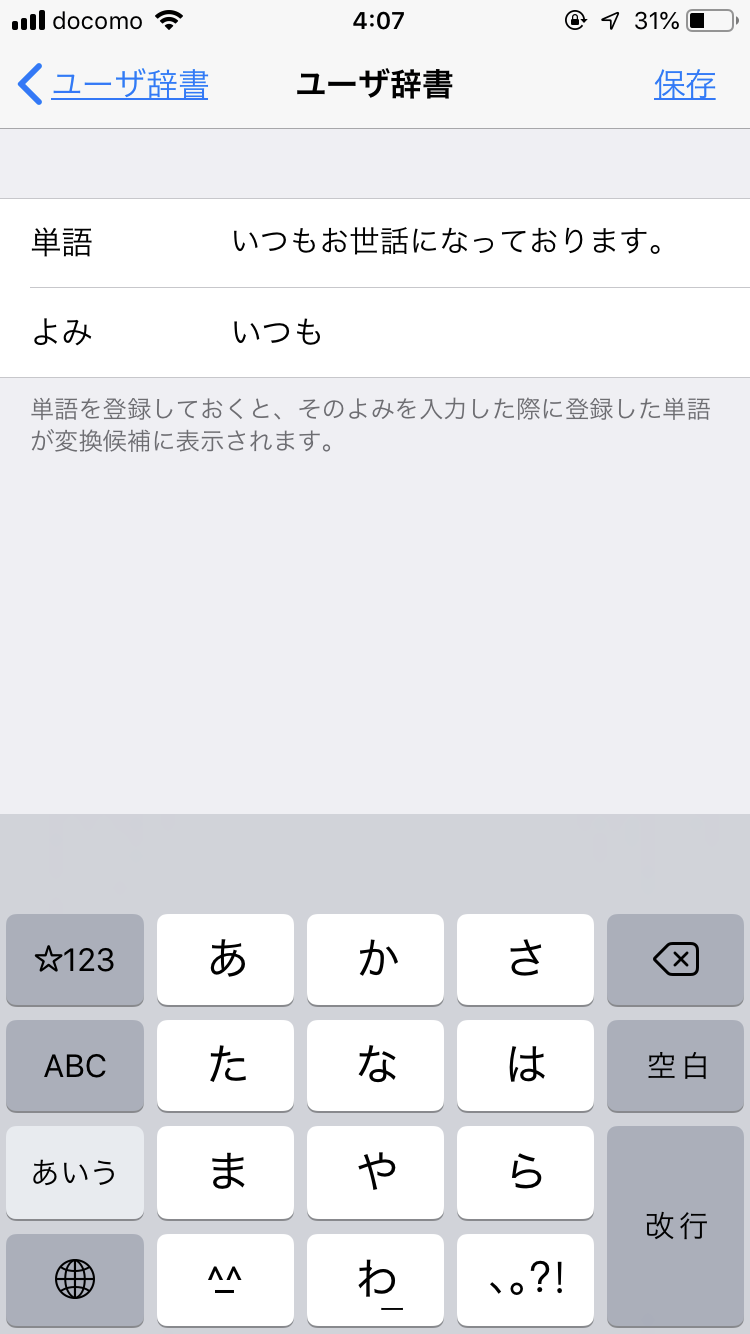Image resolution: width=750 pixels, height=1334 pixels.
Task: Tap the ^_^ emoticon key
Action: (x=225, y=1278)
